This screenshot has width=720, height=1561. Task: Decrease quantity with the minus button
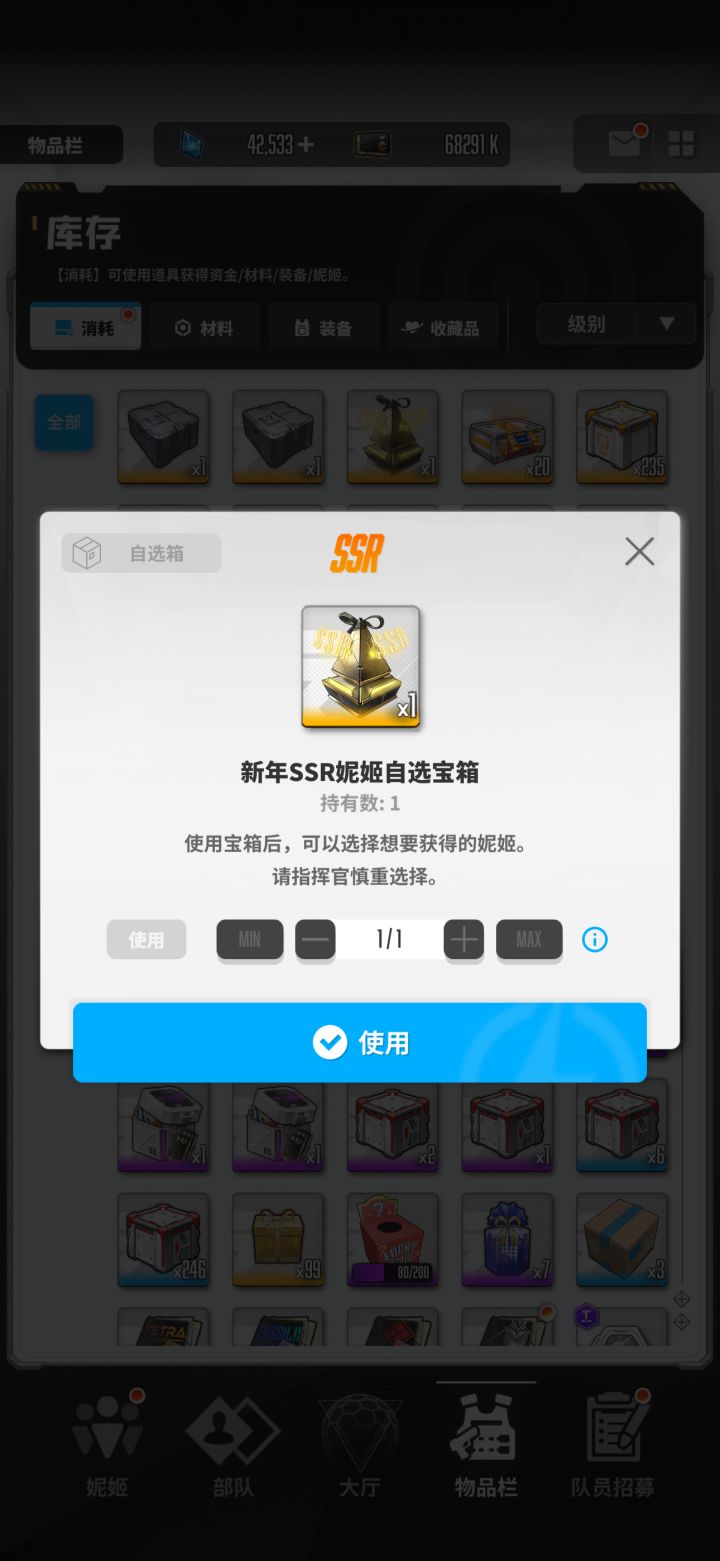tap(315, 940)
